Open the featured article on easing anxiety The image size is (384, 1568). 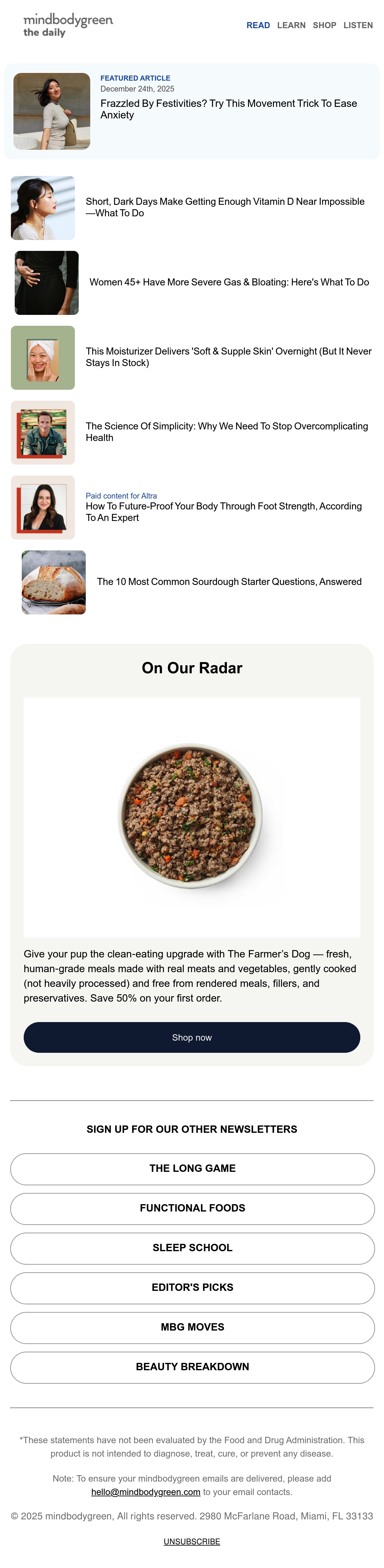point(229,109)
